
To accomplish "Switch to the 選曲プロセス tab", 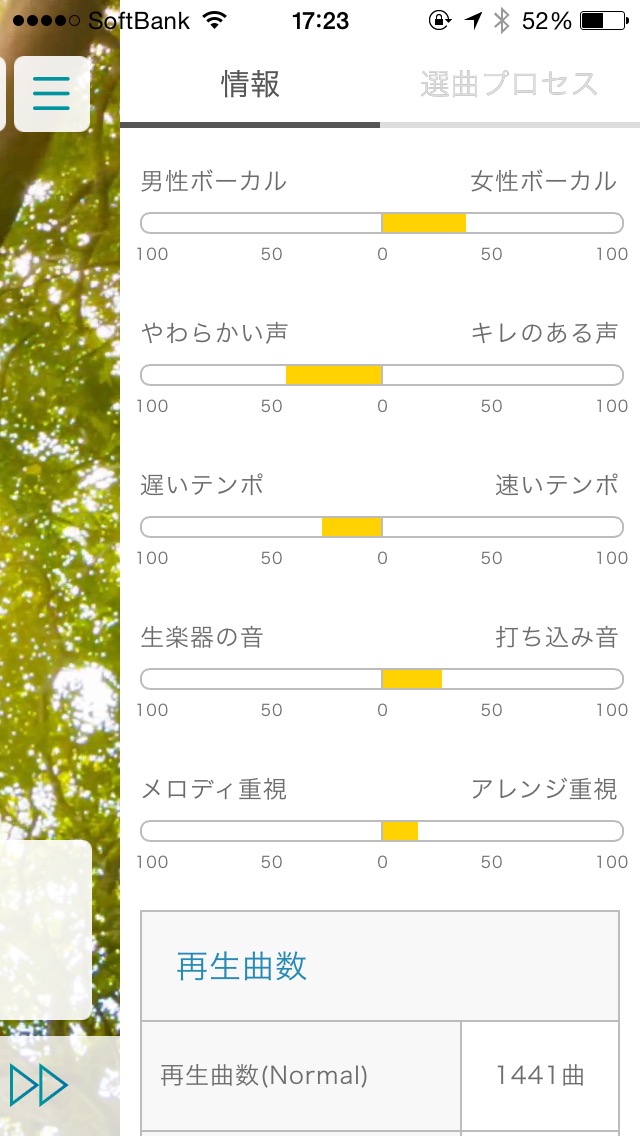I will point(510,85).
